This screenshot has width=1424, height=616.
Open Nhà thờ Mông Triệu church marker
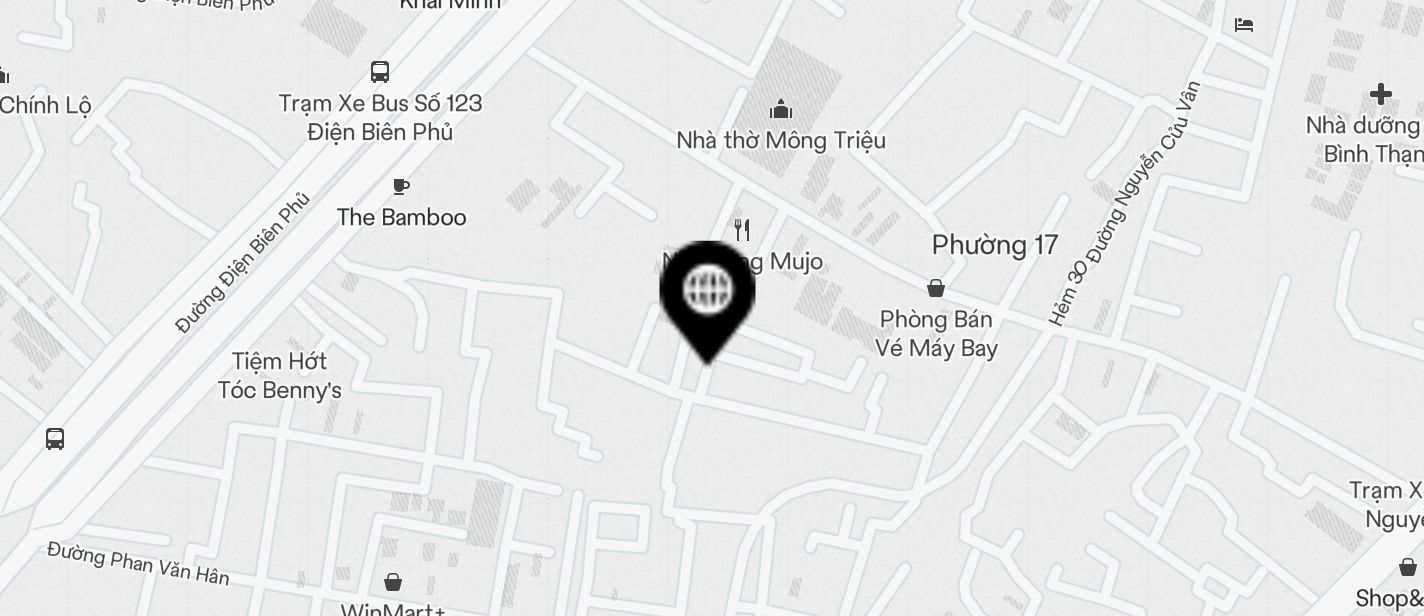(x=781, y=110)
